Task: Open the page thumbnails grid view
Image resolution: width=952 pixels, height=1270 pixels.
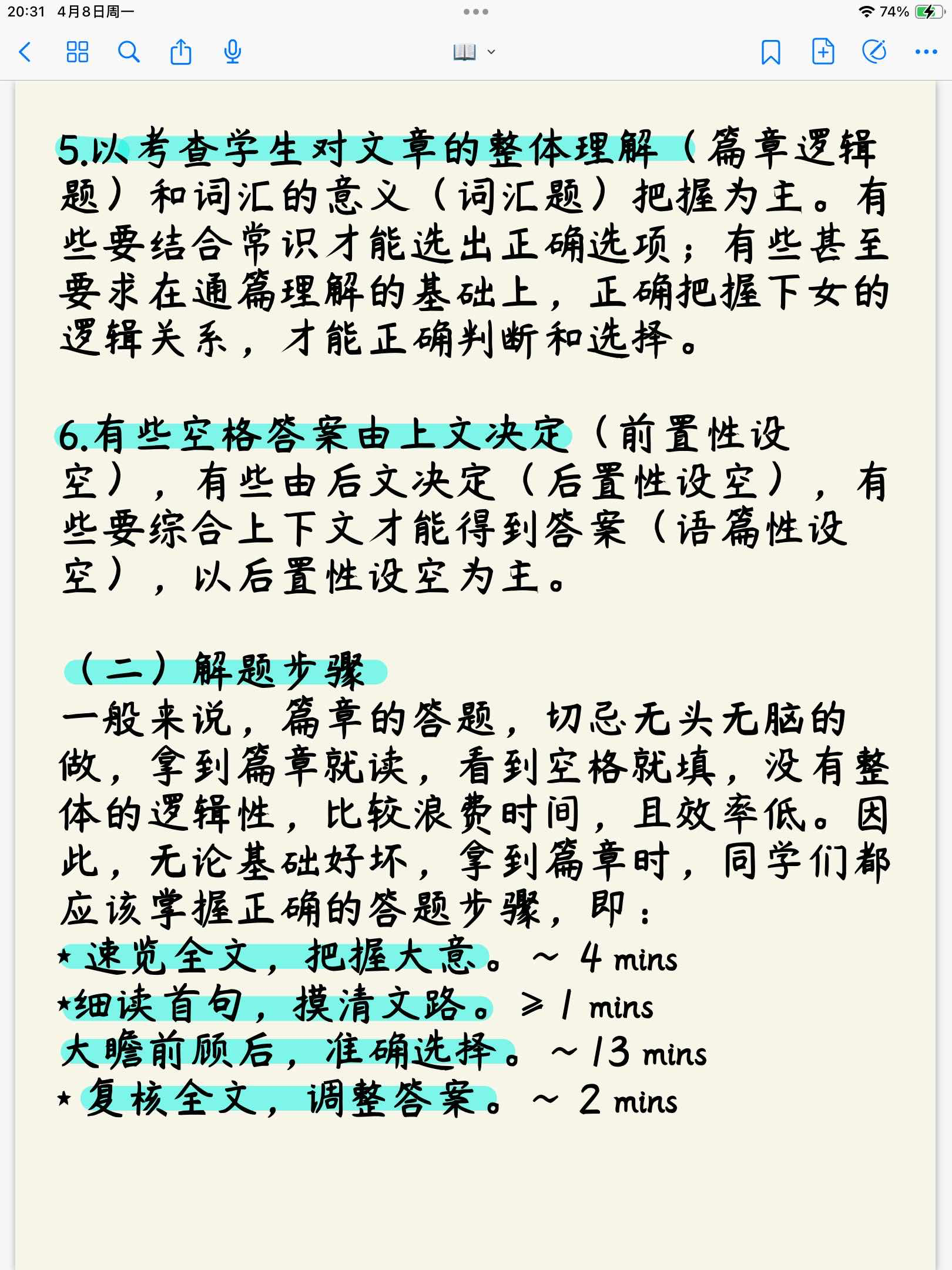Action: (77, 52)
